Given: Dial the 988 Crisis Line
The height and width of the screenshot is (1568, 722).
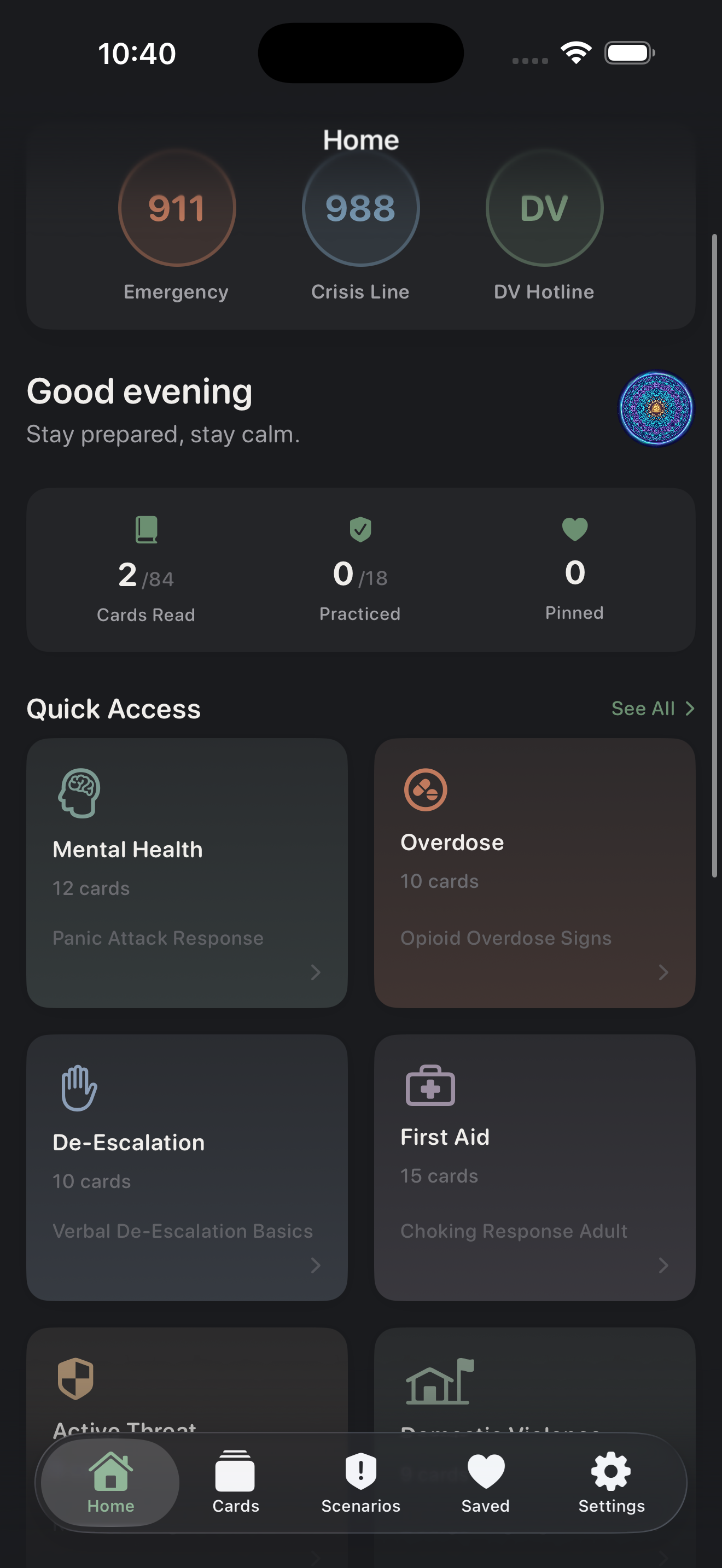Looking at the screenshot, I should 360,208.
